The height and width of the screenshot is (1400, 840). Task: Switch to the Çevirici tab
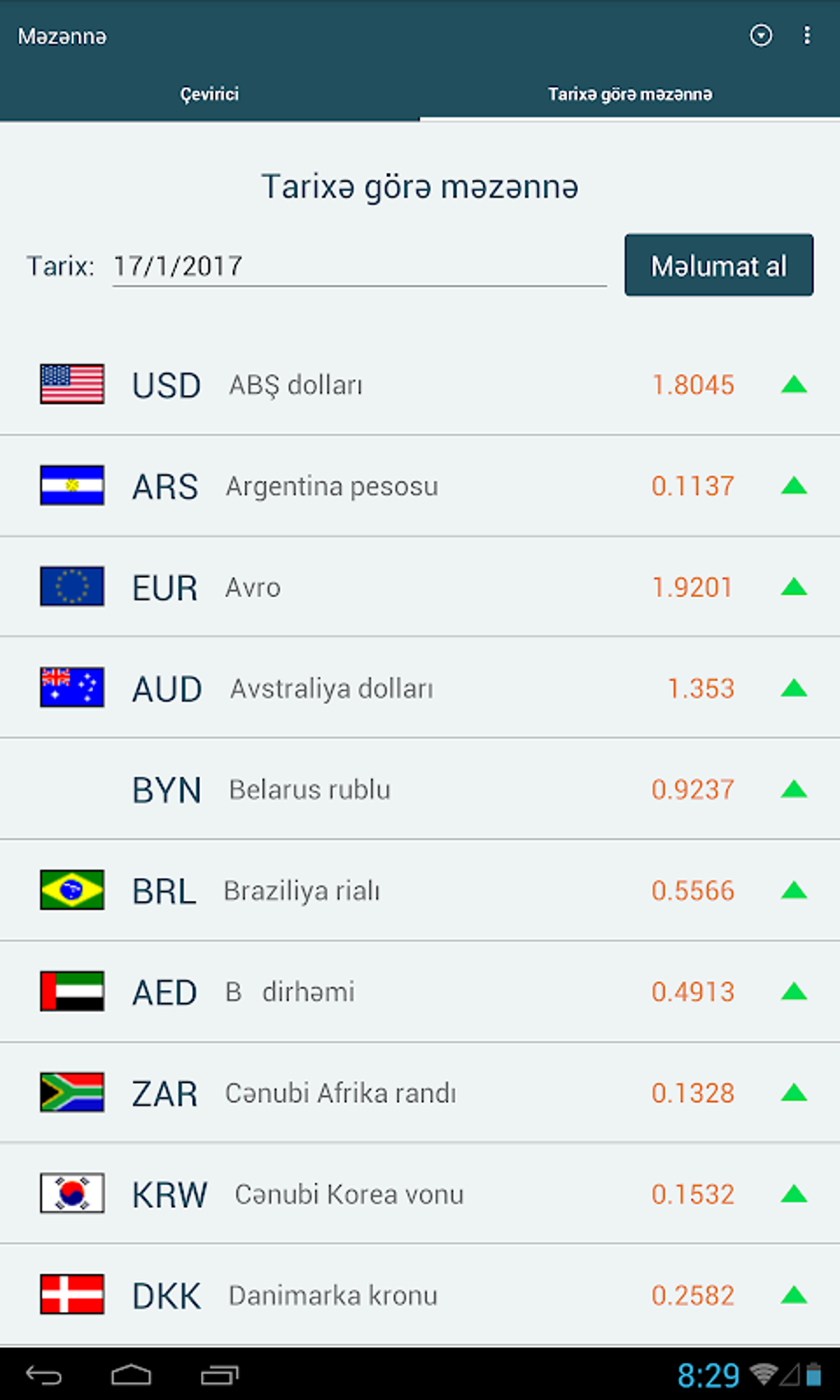(x=209, y=94)
